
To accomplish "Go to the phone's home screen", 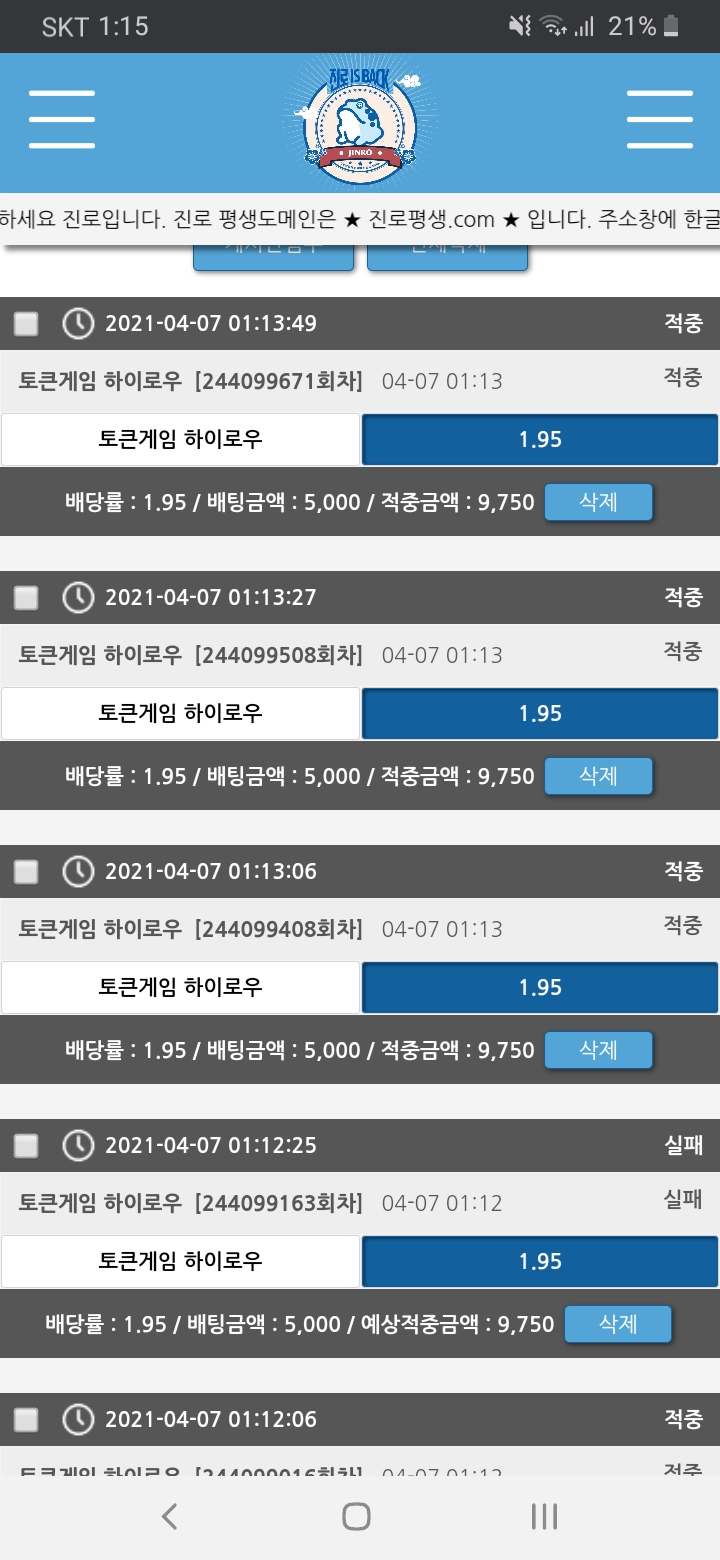I will (357, 1517).
